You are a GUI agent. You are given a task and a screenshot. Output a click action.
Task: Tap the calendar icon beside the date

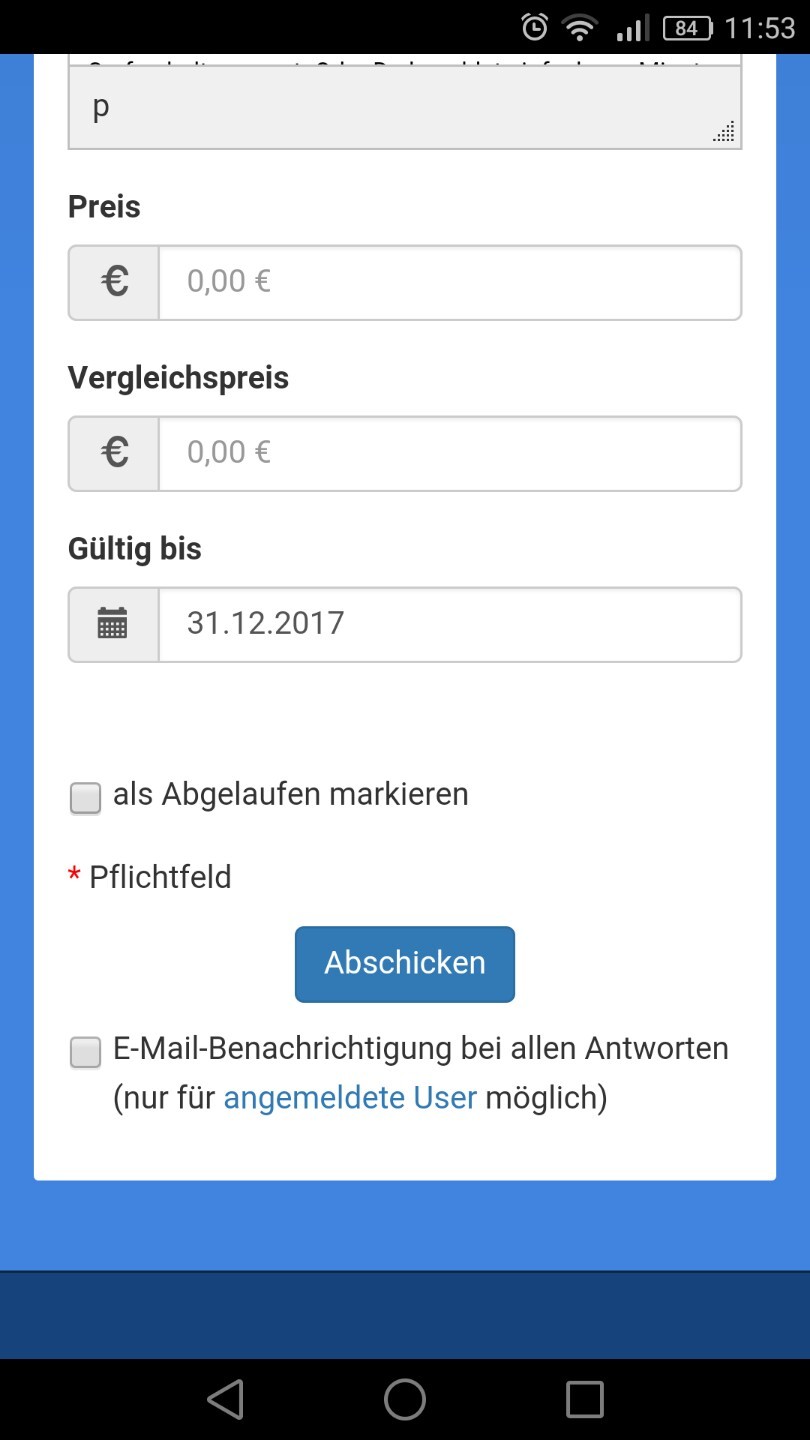pyautogui.click(x=113, y=625)
